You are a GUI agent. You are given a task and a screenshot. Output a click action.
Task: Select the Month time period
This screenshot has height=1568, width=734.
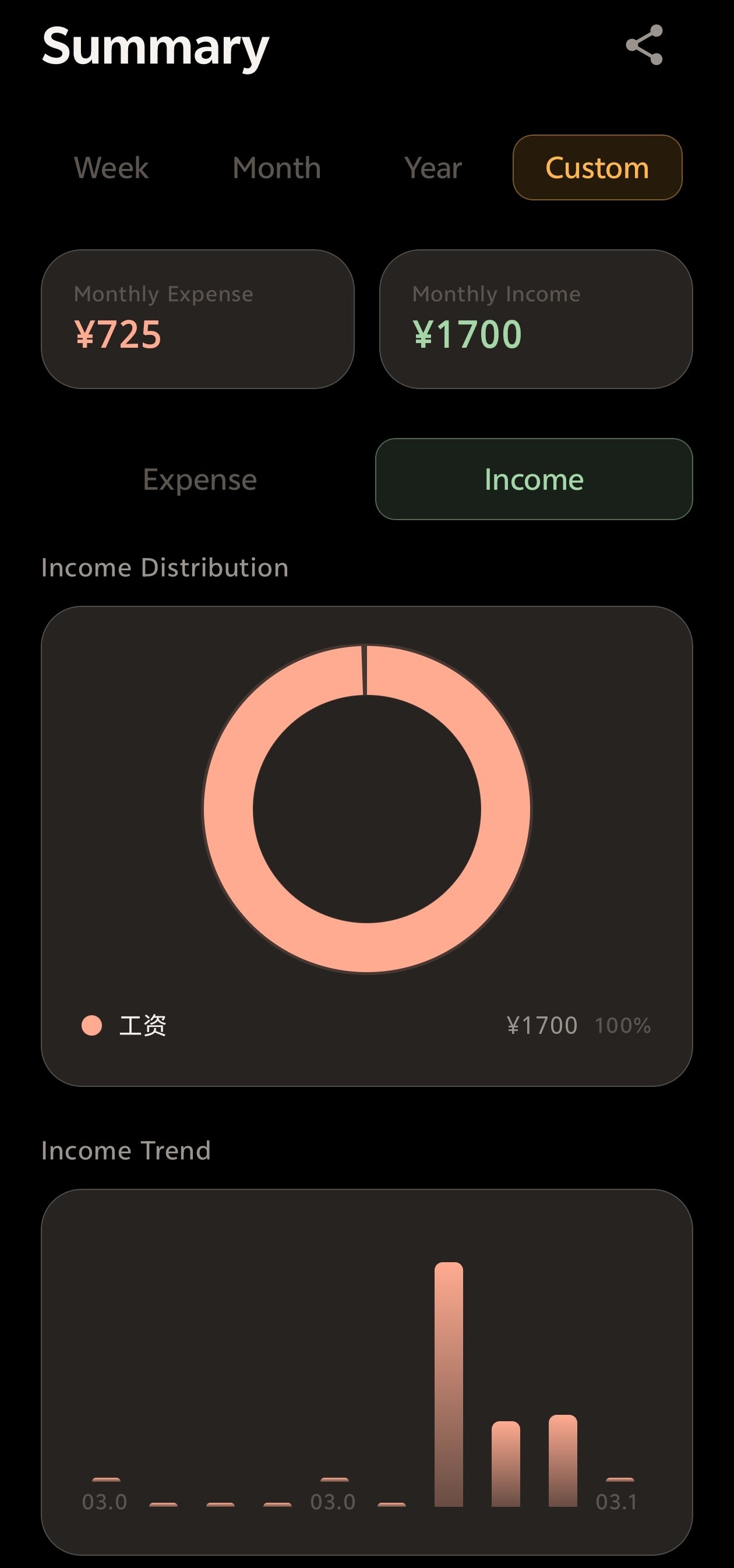[x=276, y=168]
